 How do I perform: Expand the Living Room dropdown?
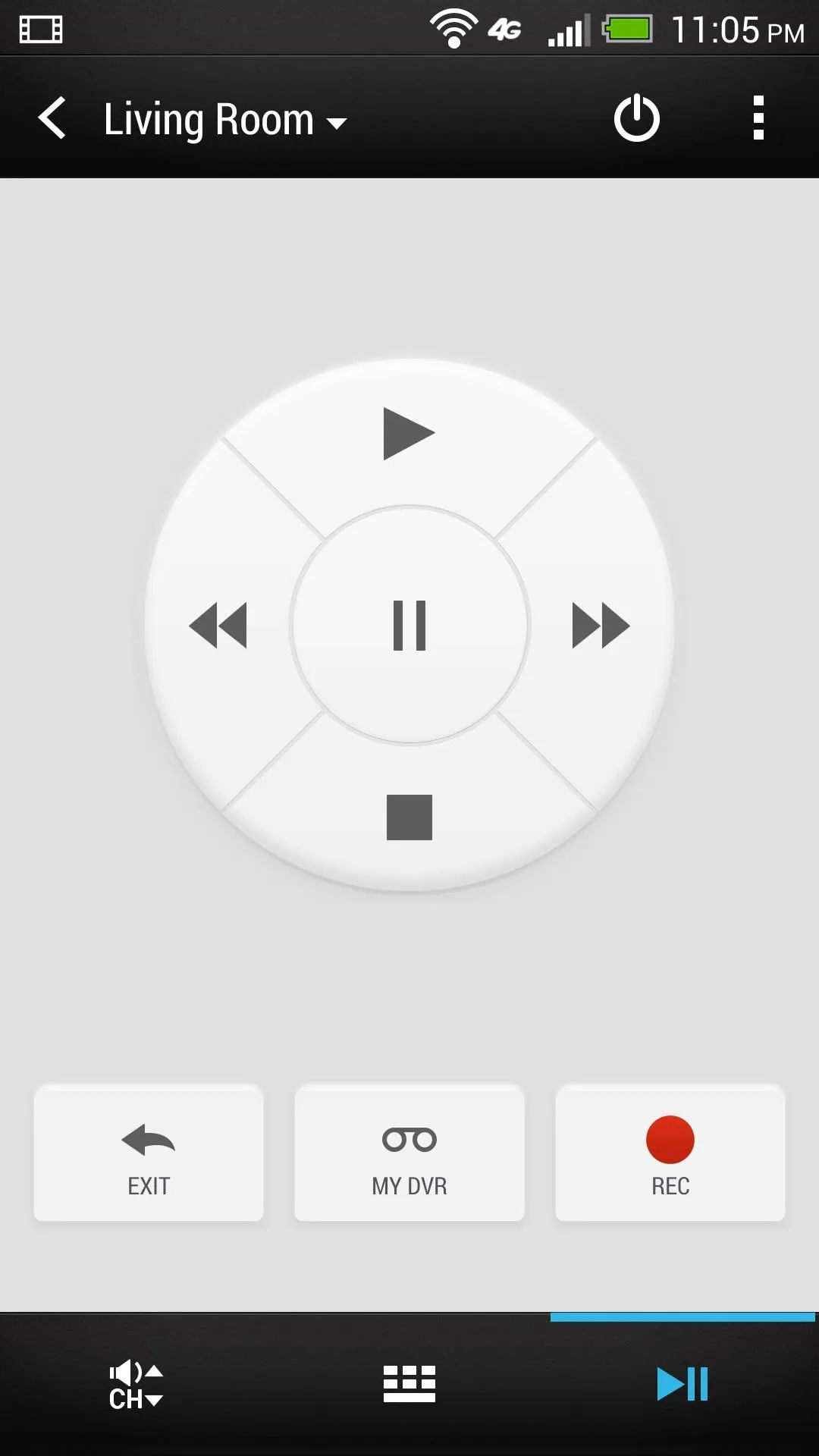coord(225,120)
